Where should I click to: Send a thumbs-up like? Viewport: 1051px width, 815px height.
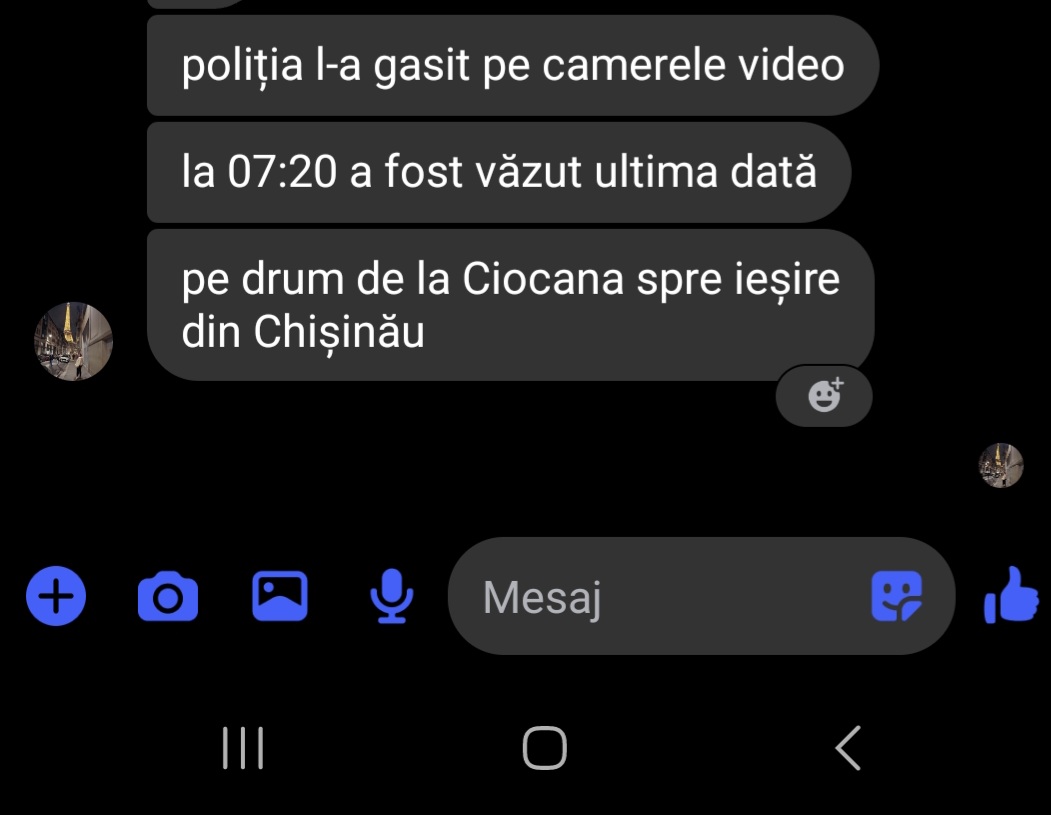point(1013,596)
